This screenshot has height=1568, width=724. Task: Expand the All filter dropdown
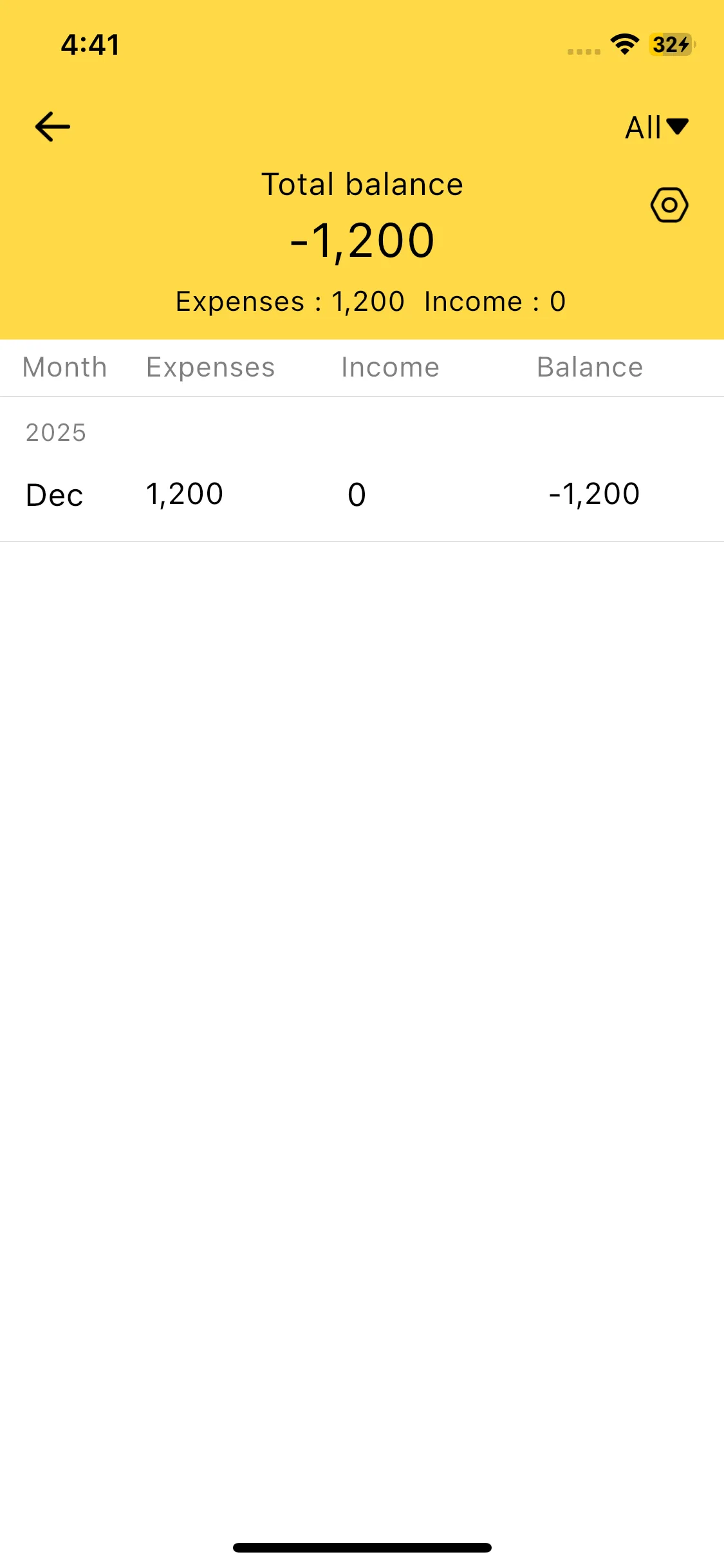tap(656, 127)
